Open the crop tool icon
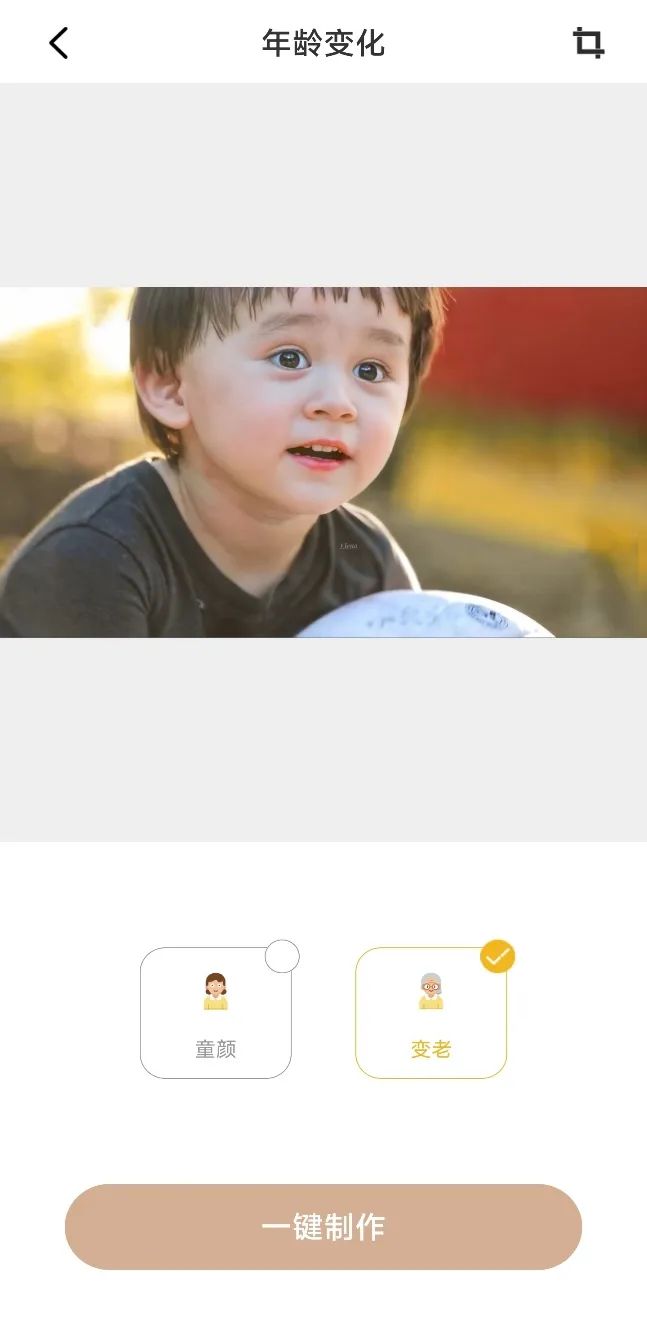Screen dimensions: 647x1328 588,43
